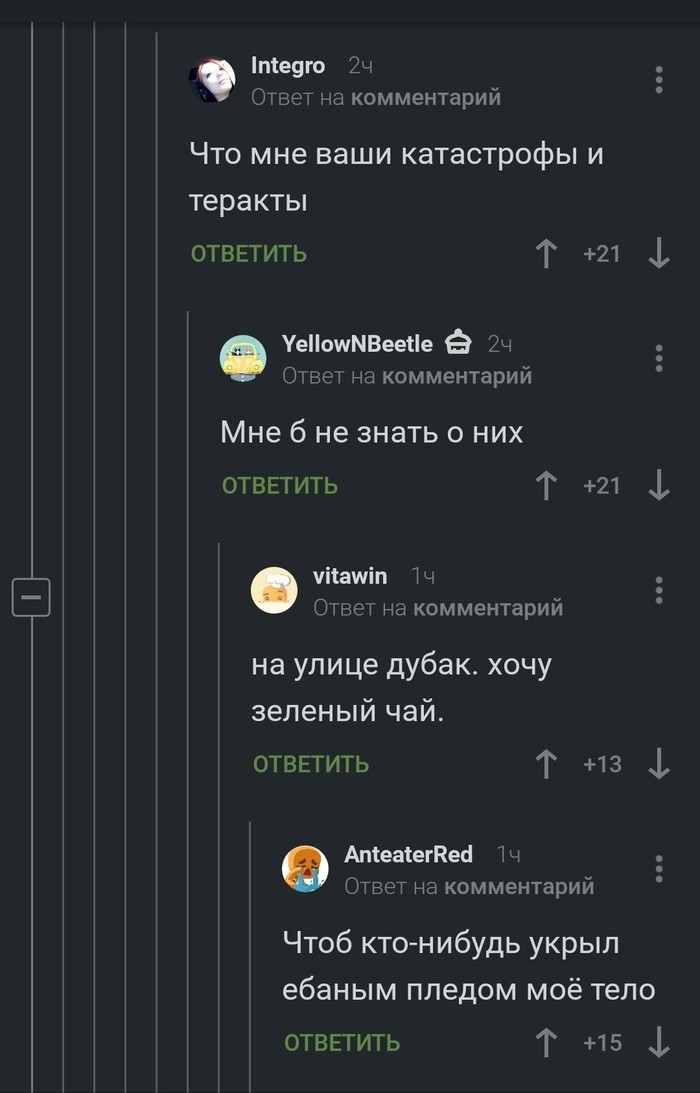Open overflow menu on AnteaterRed's comment
This screenshot has width=700, height=1093.
click(658, 867)
